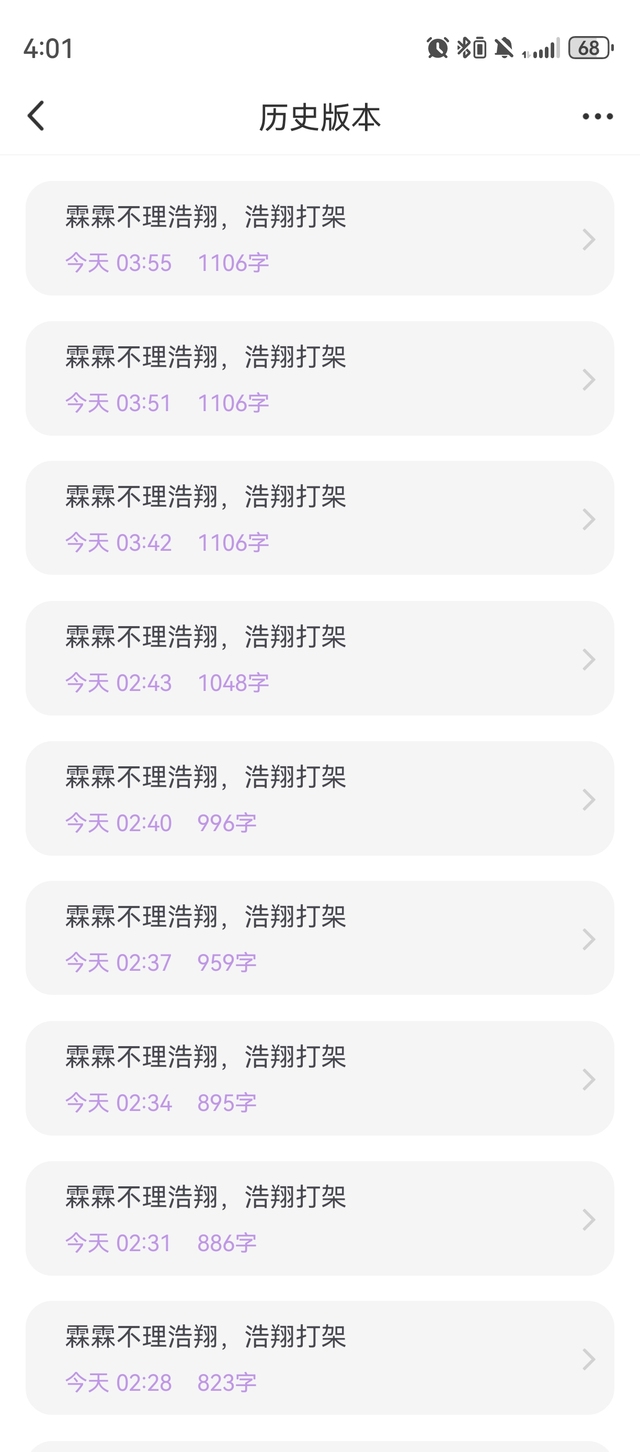
Task: Open the 886字 version from 02:31
Action: 320,1218
